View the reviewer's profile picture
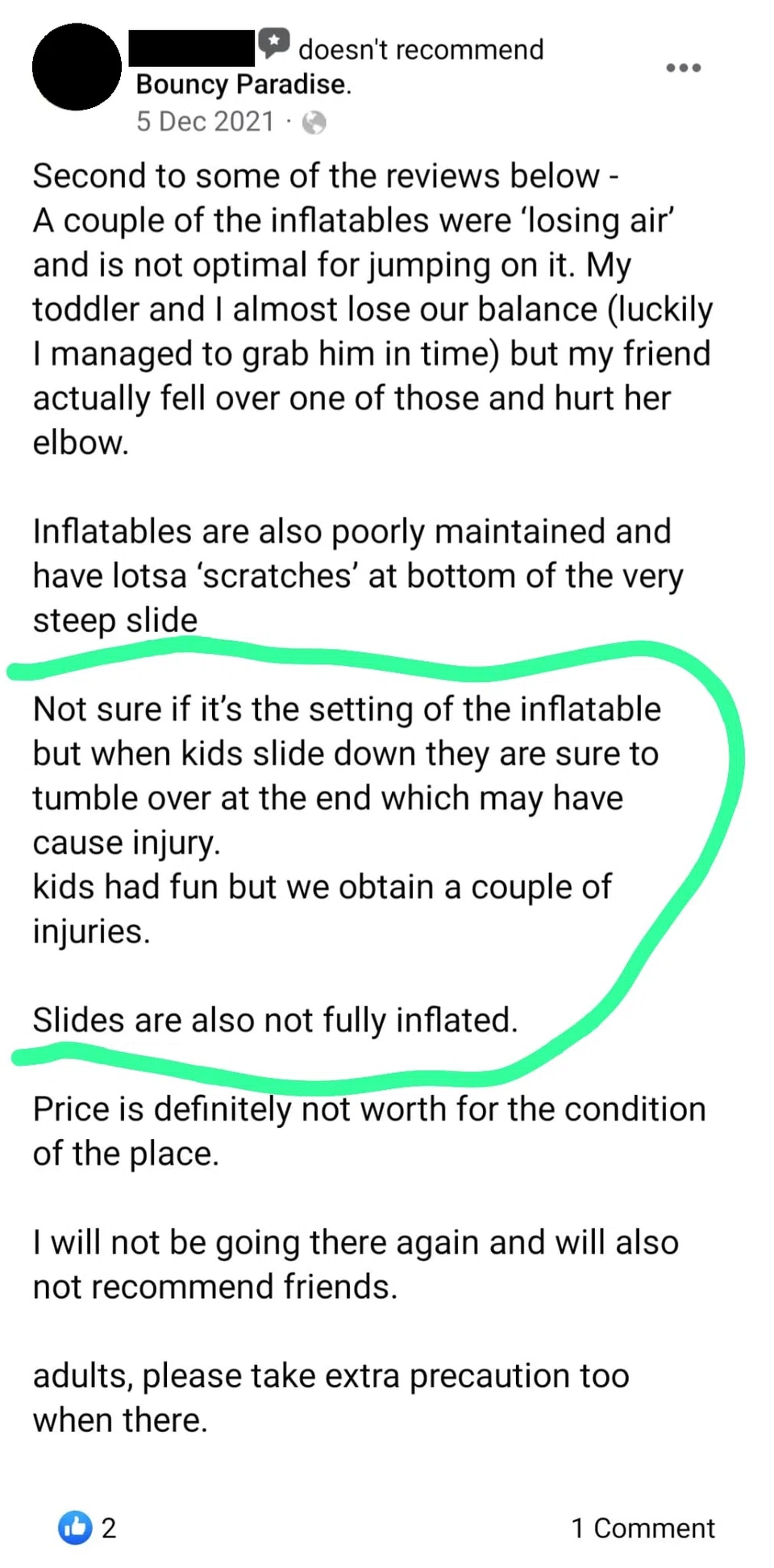The width and height of the screenshot is (774, 1568). coord(77,68)
